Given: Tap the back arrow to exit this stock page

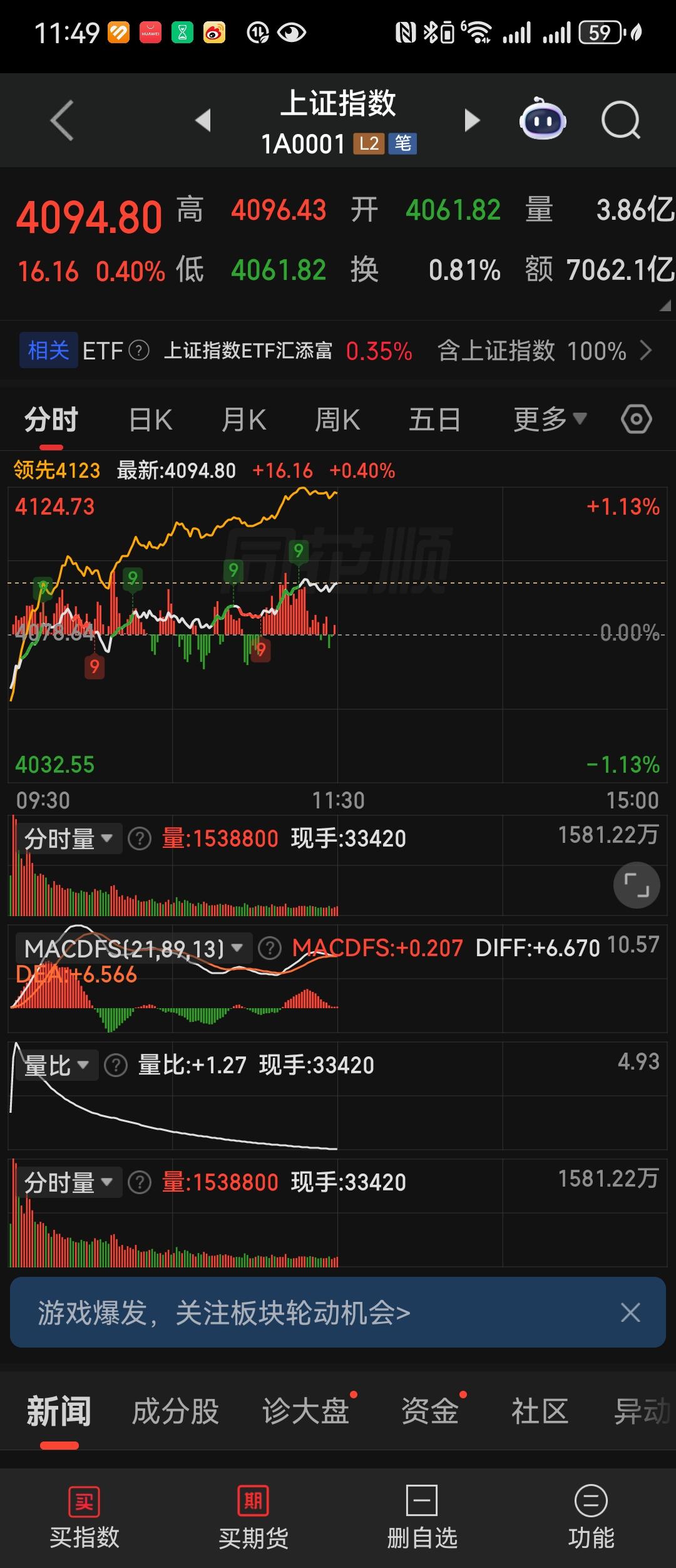Looking at the screenshot, I should pyautogui.click(x=61, y=120).
